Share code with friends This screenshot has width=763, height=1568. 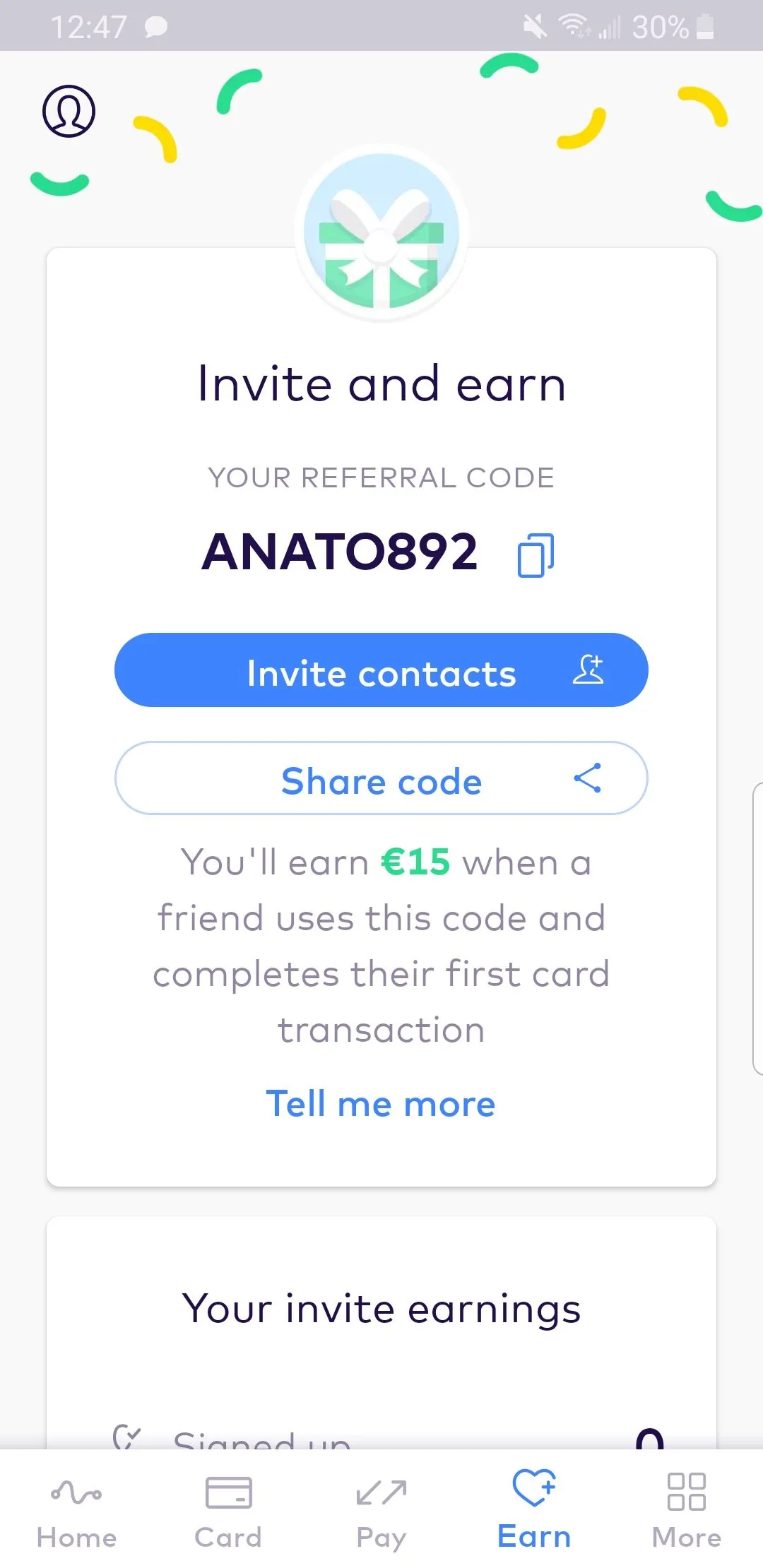[x=381, y=778]
